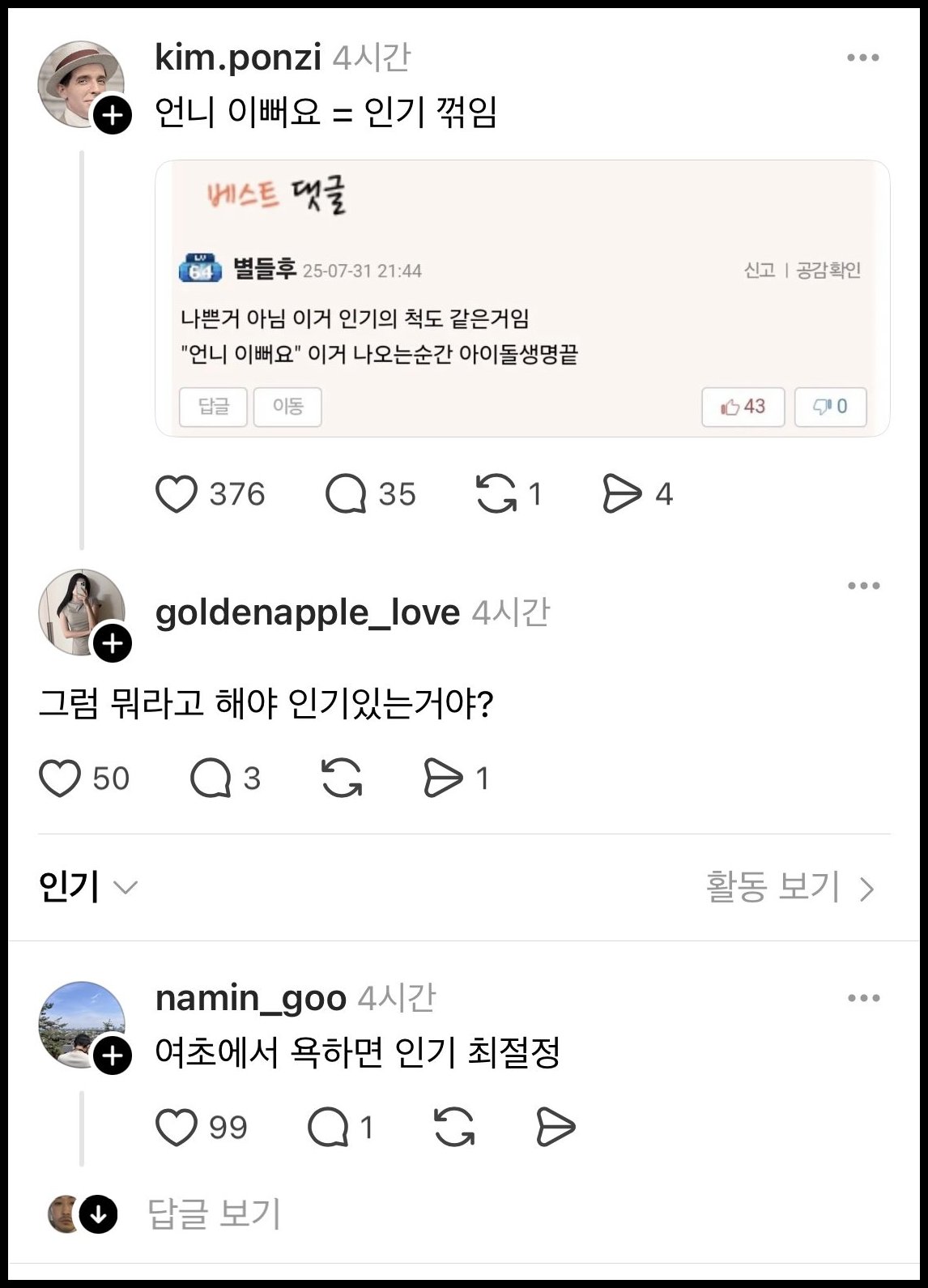Like goldenapple_love's reply
928x1288 pixels.
(x=60, y=778)
